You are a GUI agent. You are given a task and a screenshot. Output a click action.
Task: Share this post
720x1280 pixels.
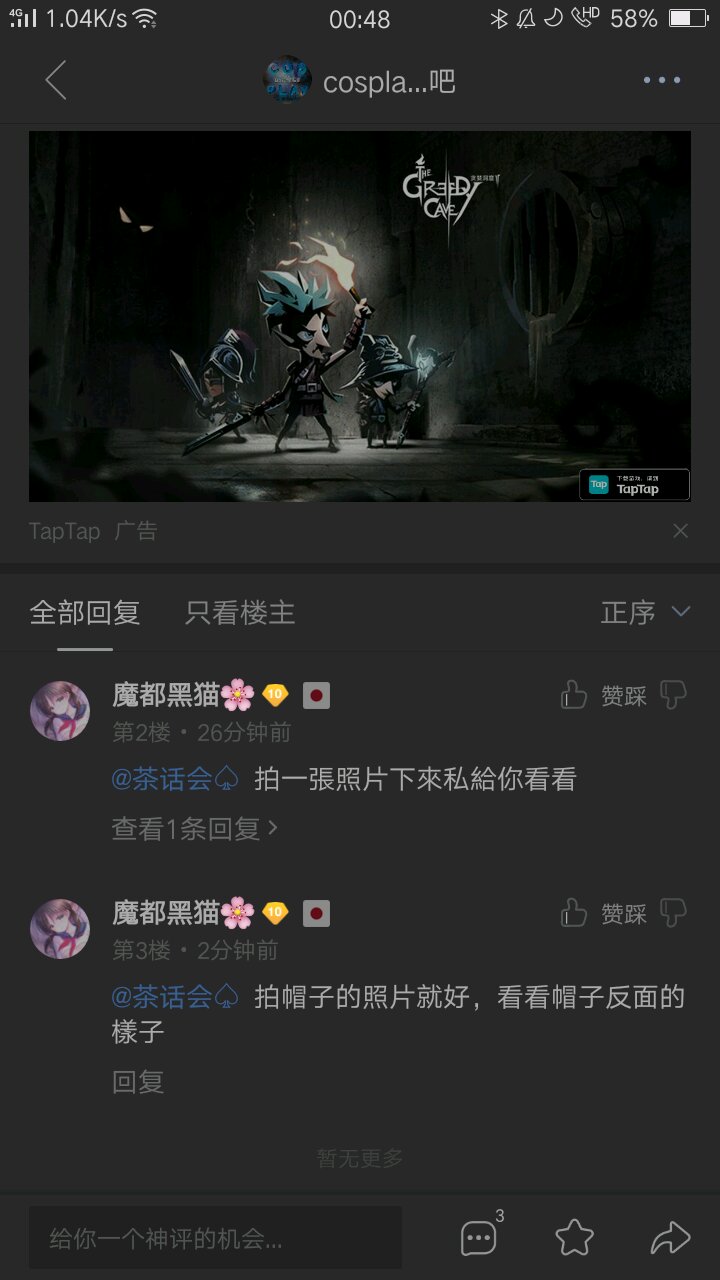(x=670, y=1238)
